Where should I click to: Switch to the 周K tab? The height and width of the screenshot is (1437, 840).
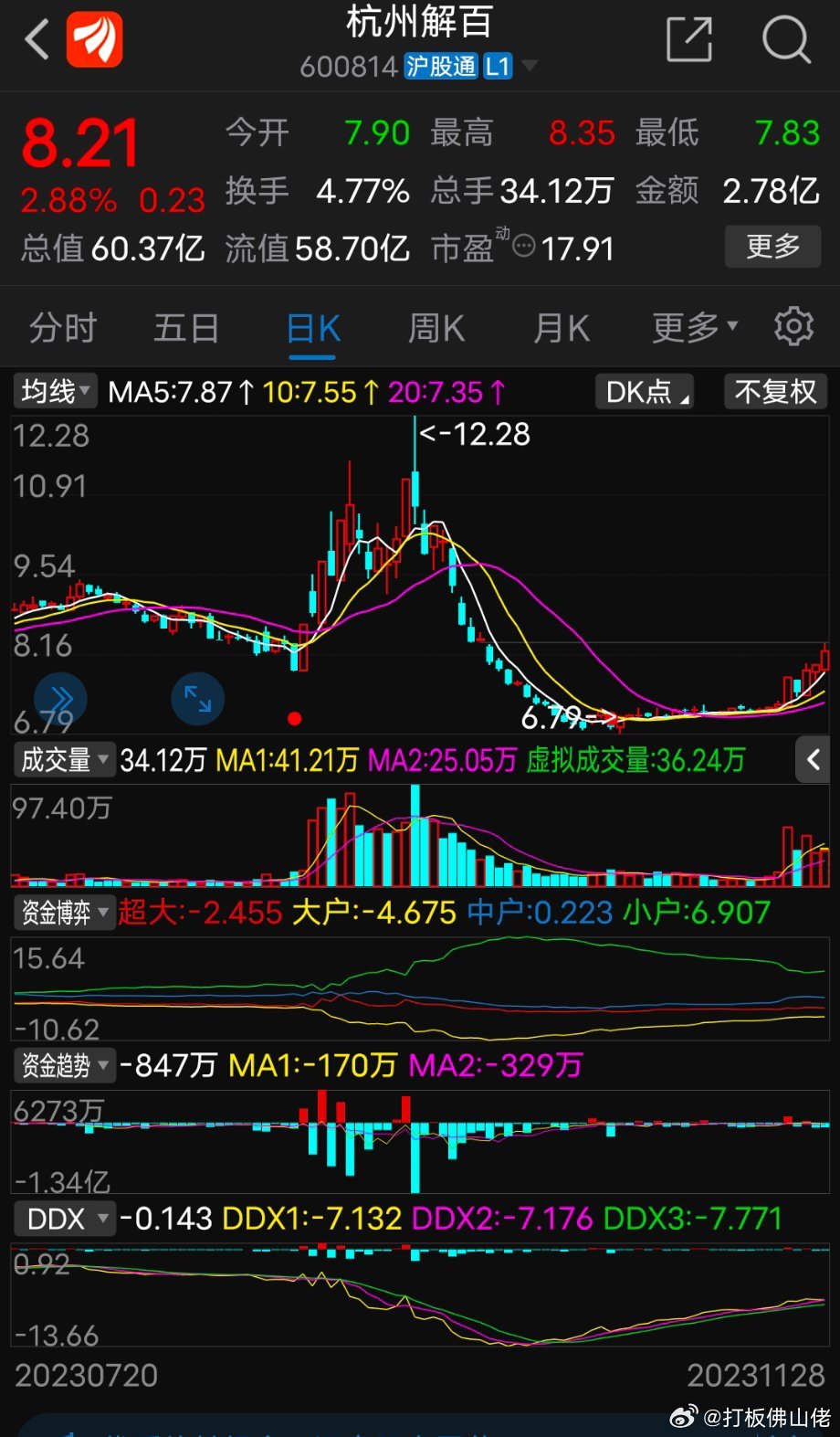coord(436,327)
